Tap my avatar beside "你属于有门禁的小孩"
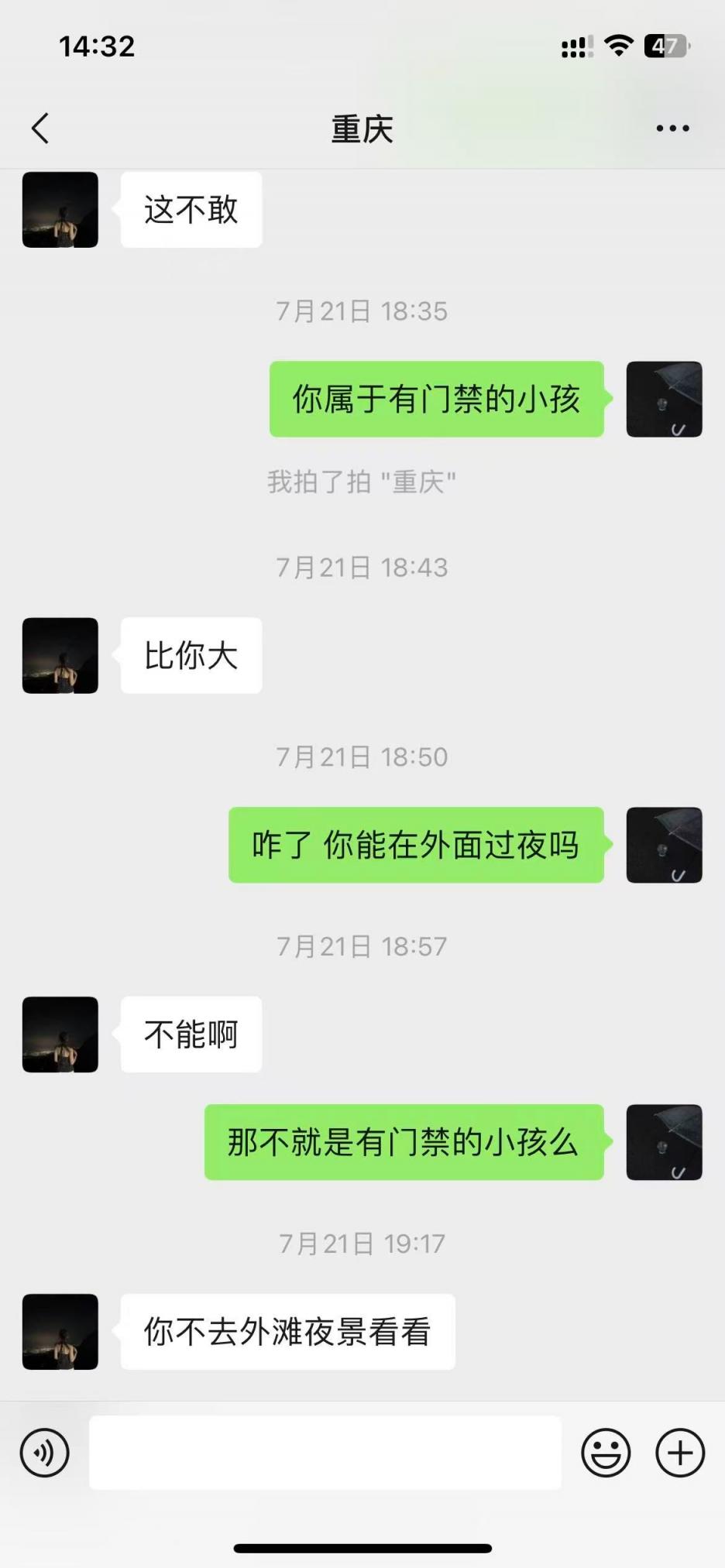 pos(664,400)
